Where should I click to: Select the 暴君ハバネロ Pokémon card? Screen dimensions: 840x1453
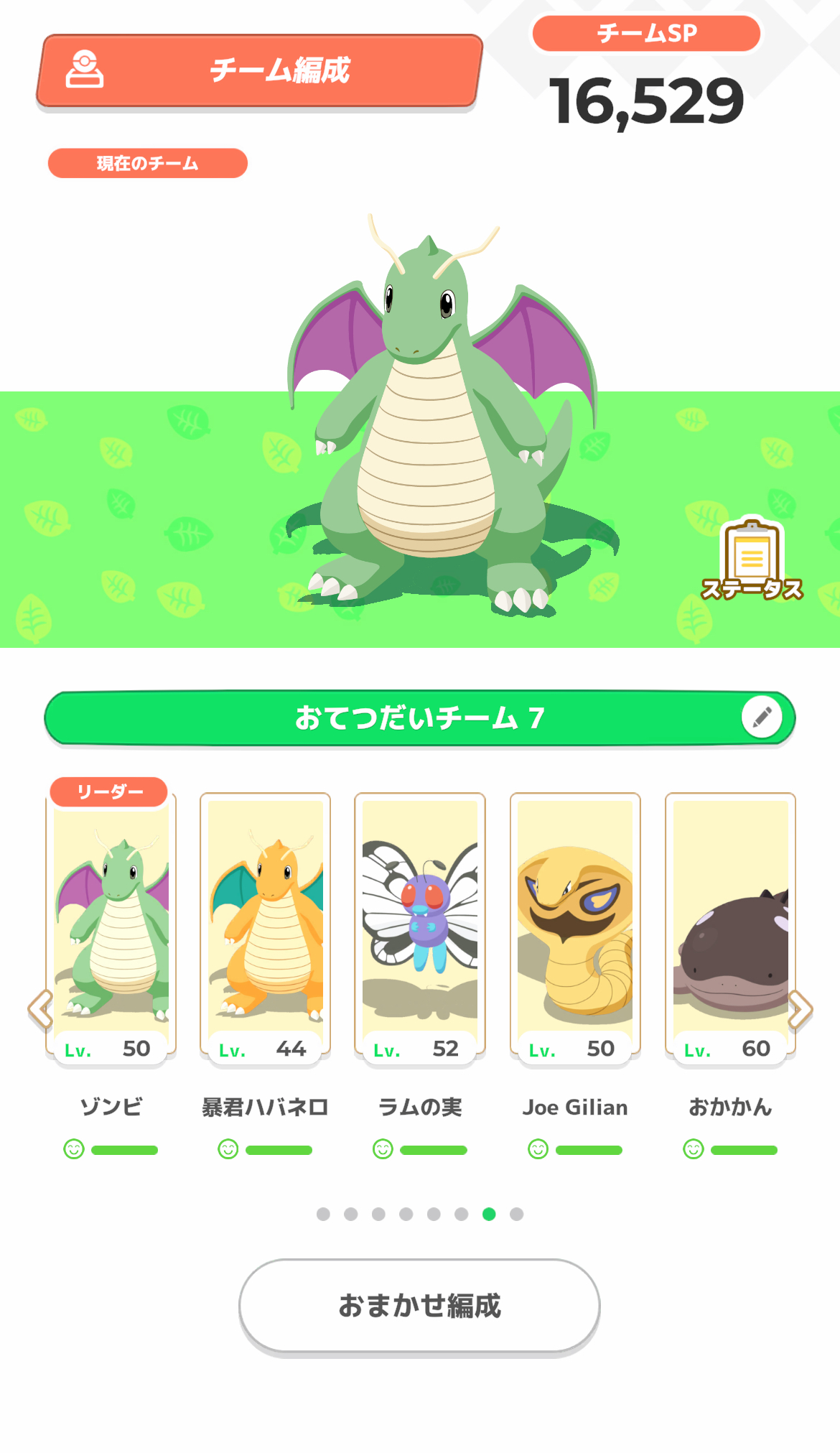tap(265, 927)
